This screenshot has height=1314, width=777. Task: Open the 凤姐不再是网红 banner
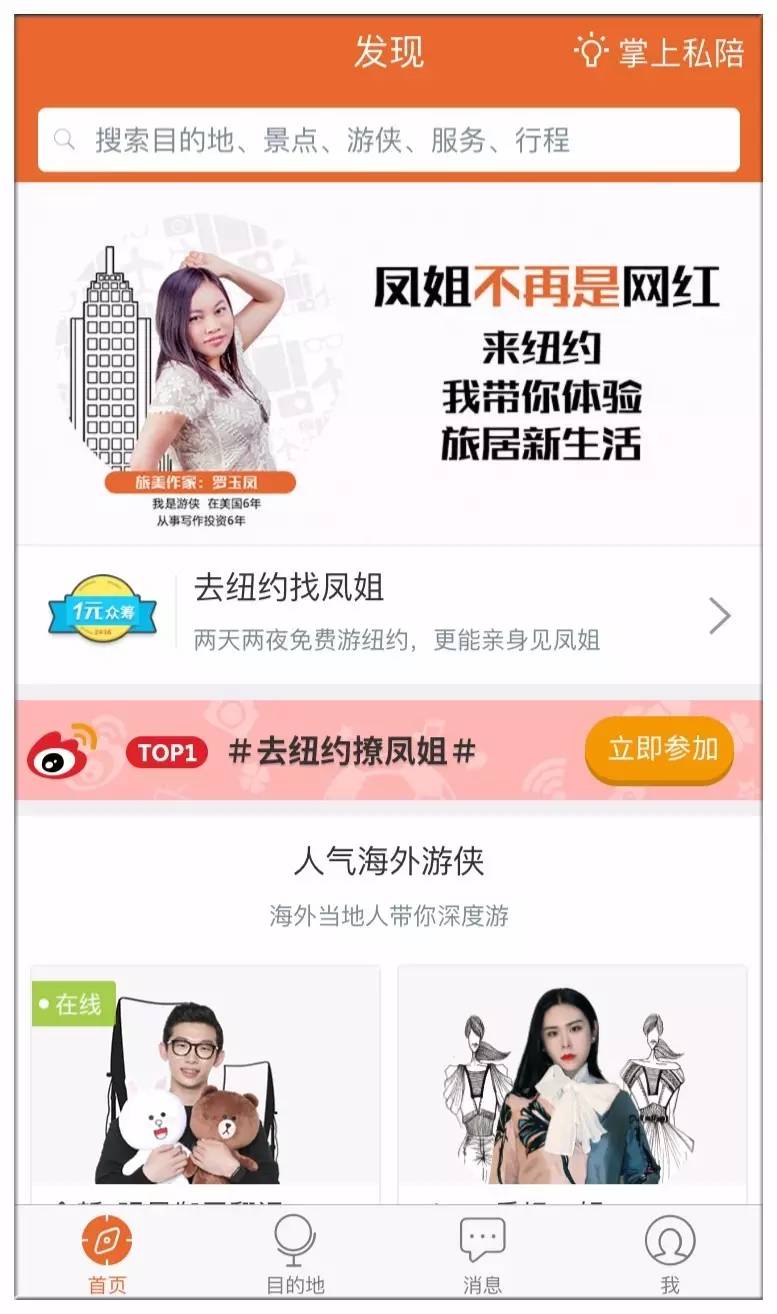[x=388, y=365]
